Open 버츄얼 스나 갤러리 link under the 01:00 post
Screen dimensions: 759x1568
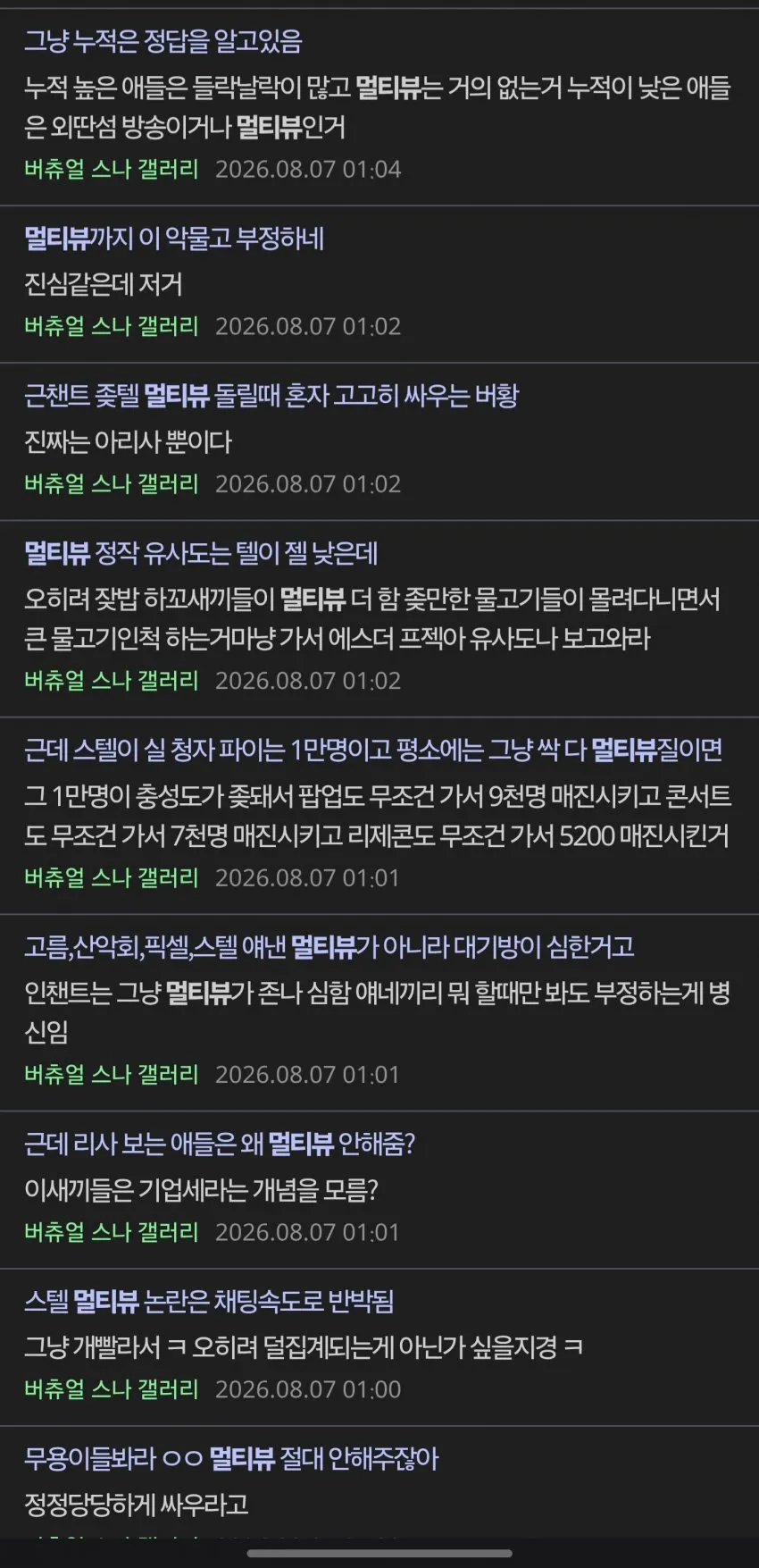click(x=112, y=1389)
